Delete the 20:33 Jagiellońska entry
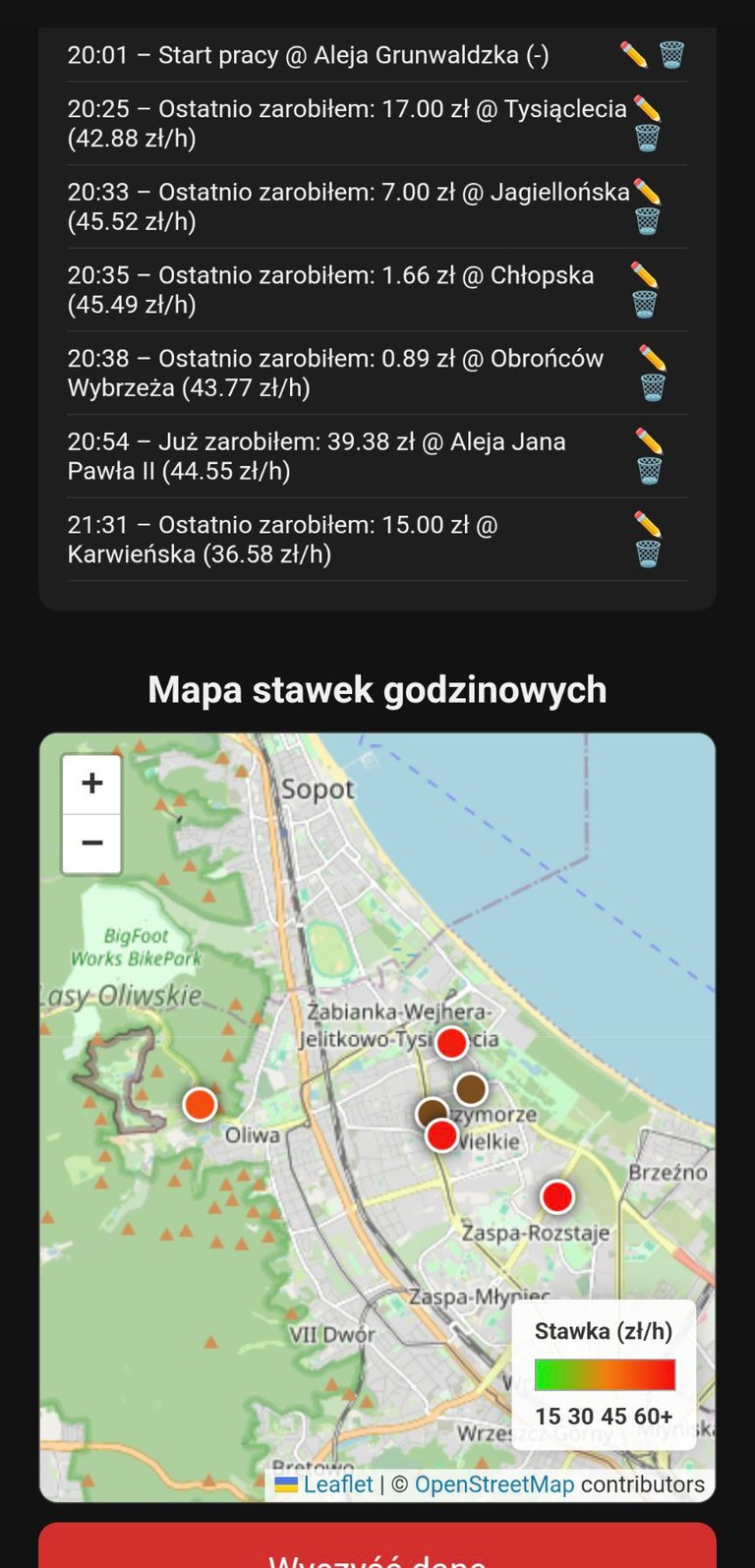 click(647, 221)
